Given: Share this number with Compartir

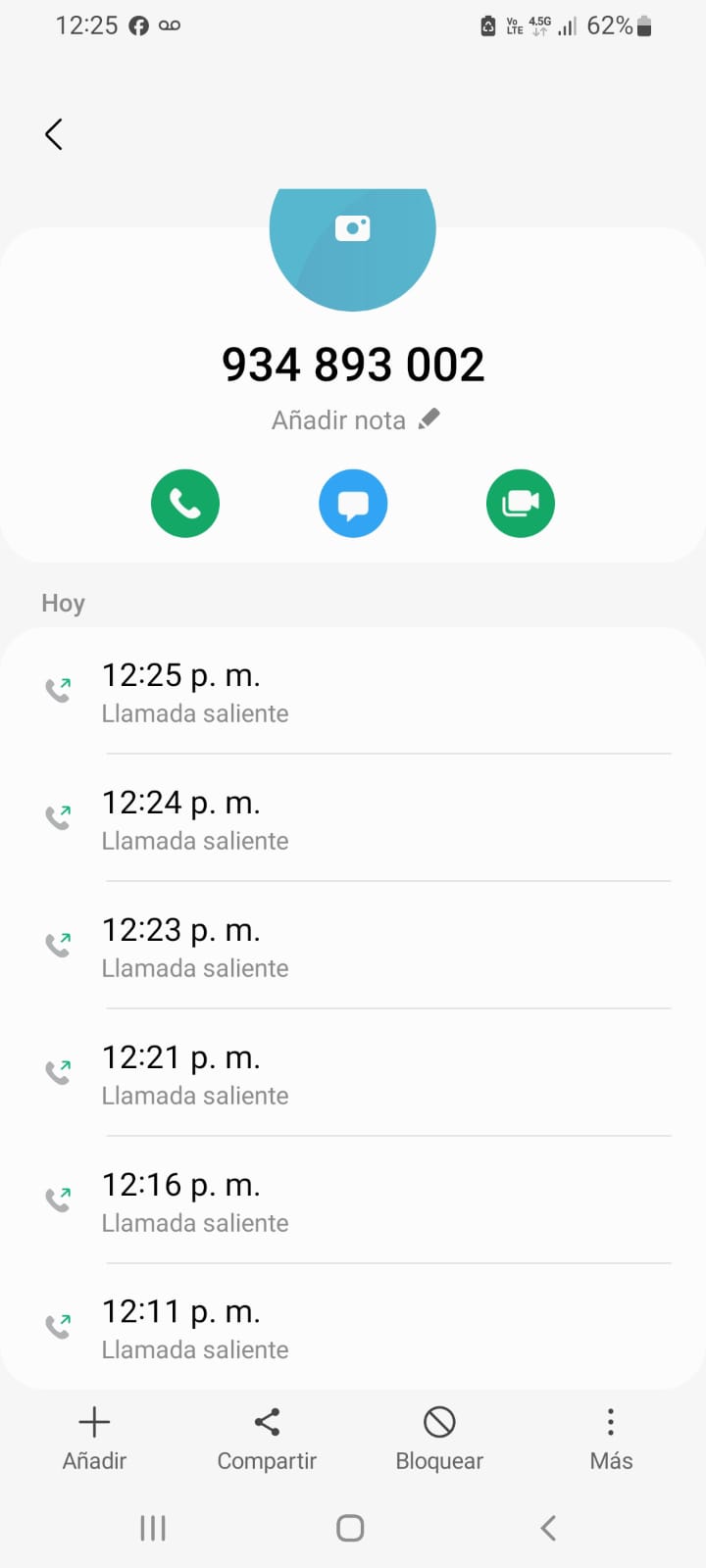Looking at the screenshot, I should [267, 1439].
